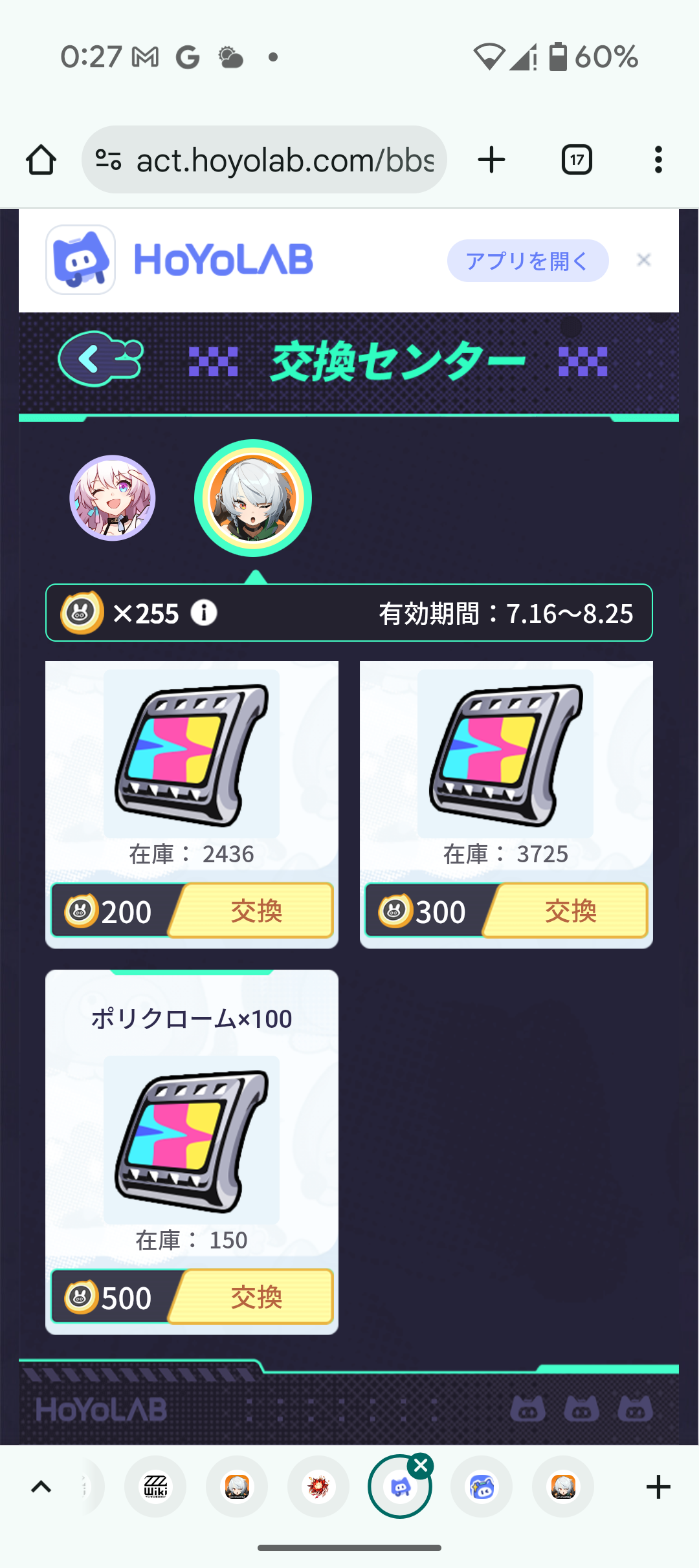The width and height of the screenshot is (699, 1568).
Task: Go back from the exchange center
Action: pyautogui.click(x=100, y=359)
